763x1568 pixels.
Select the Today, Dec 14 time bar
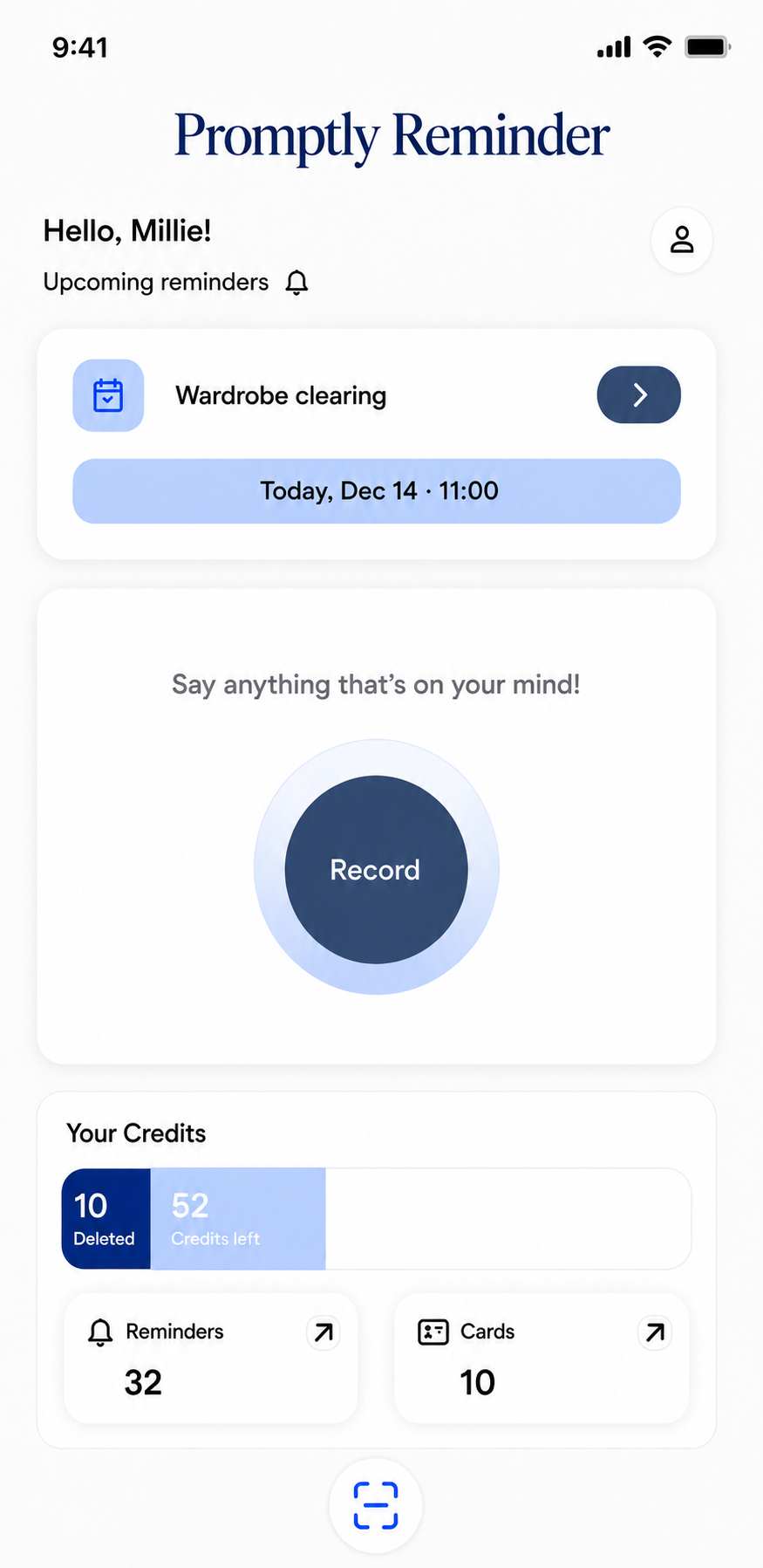pyautogui.click(x=377, y=491)
